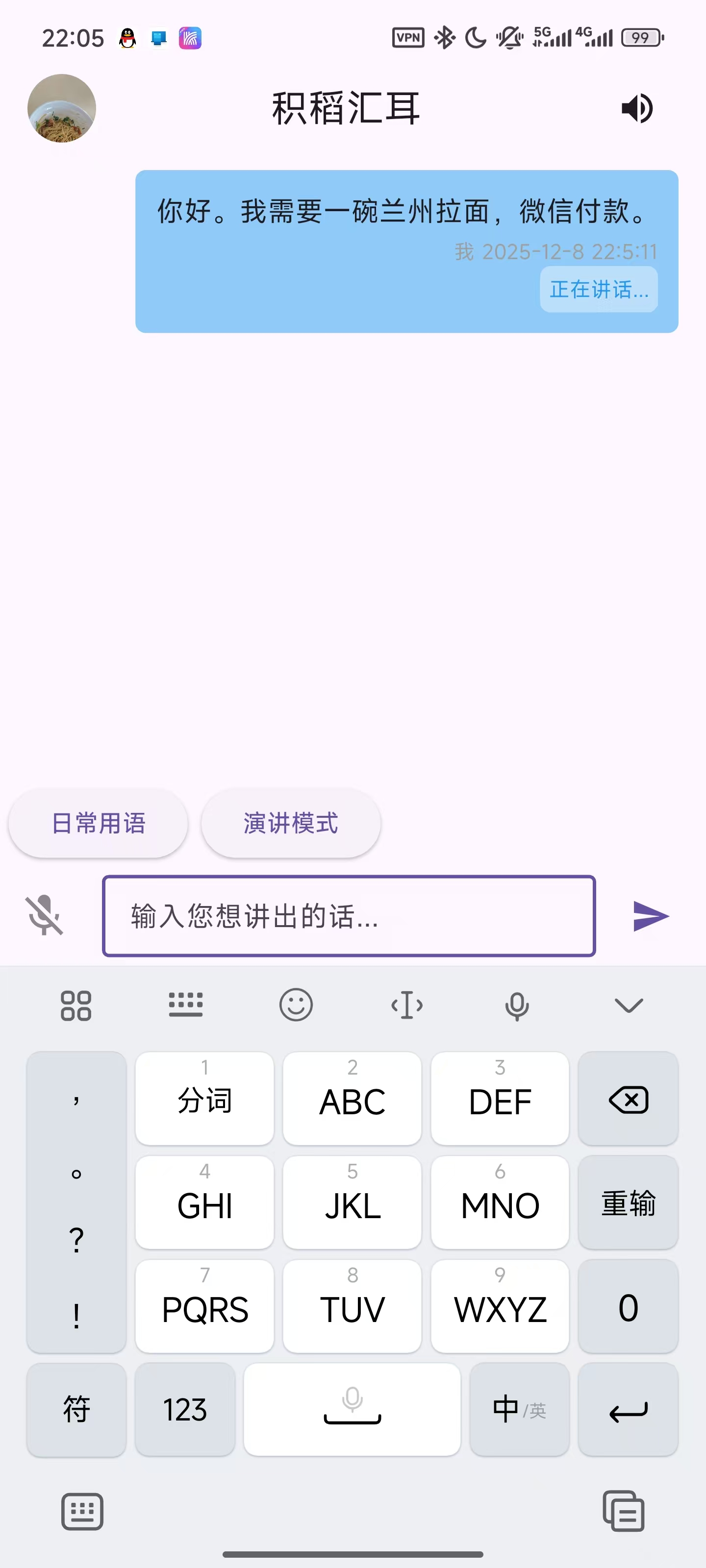Viewport: 706px width, 1568px height.
Task: Select the cursor mover tool on keyboard toolbar
Action: [406, 1005]
